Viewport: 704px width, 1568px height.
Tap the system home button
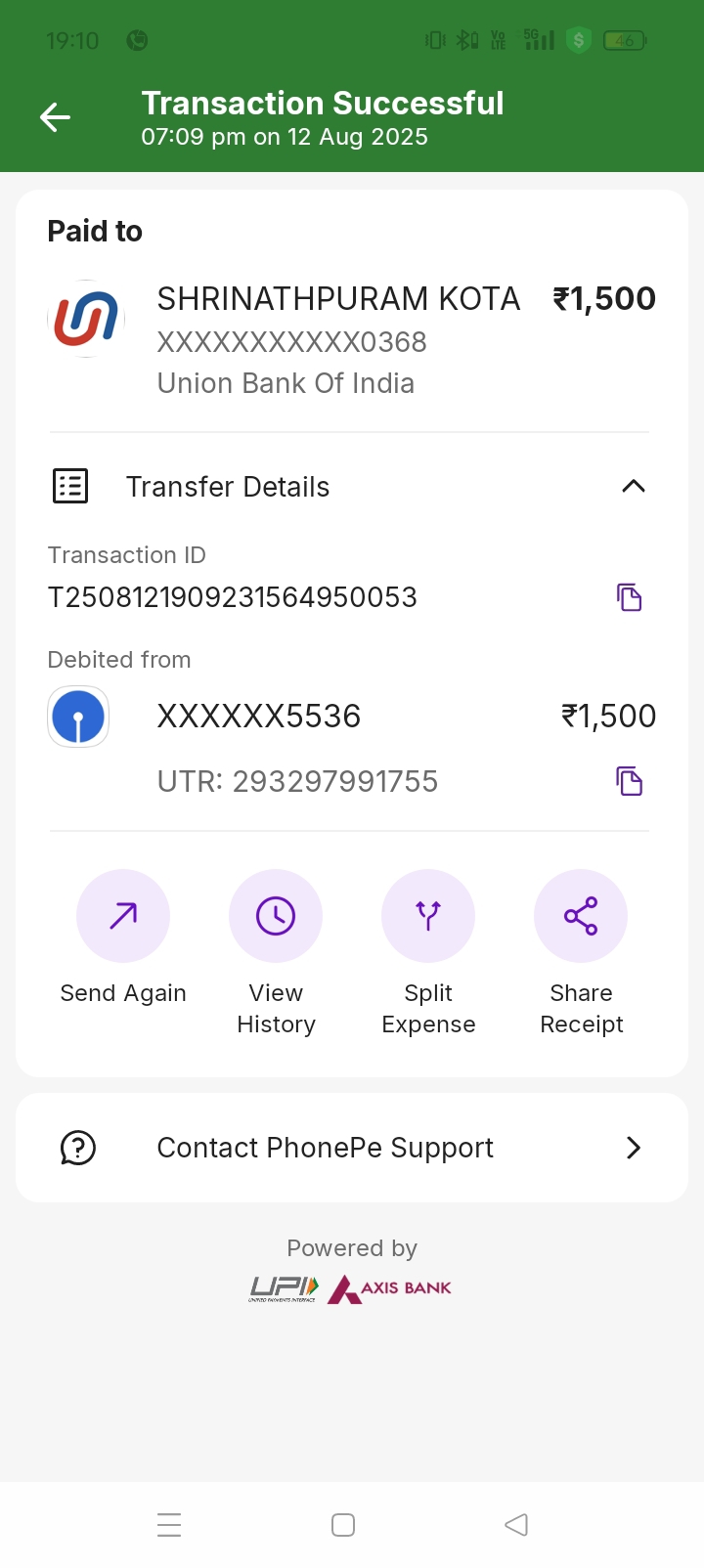(343, 1525)
